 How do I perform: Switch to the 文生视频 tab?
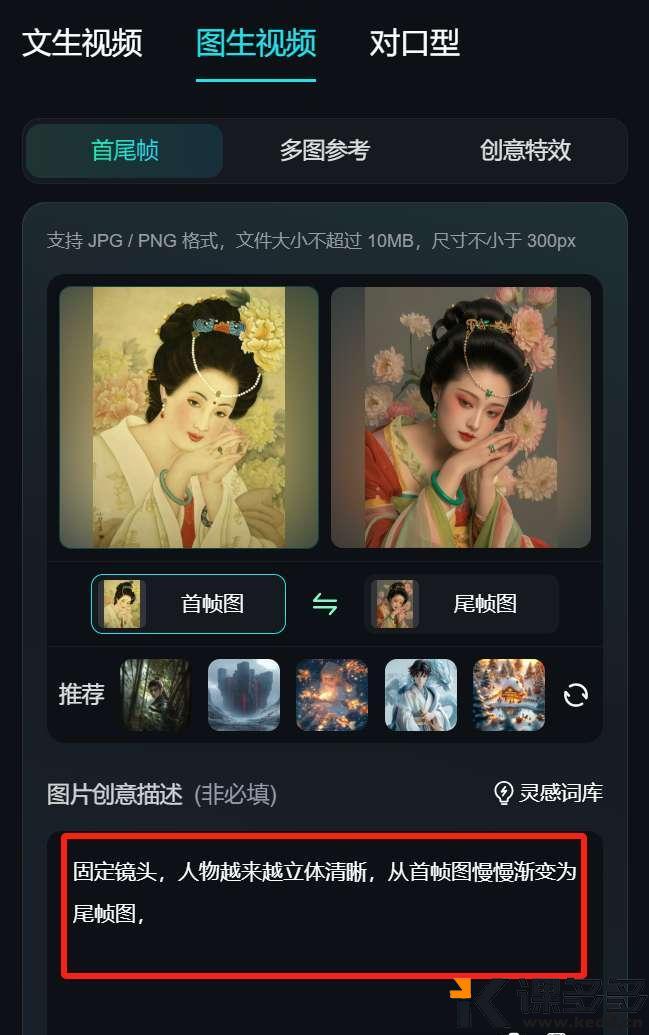point(82,44)
